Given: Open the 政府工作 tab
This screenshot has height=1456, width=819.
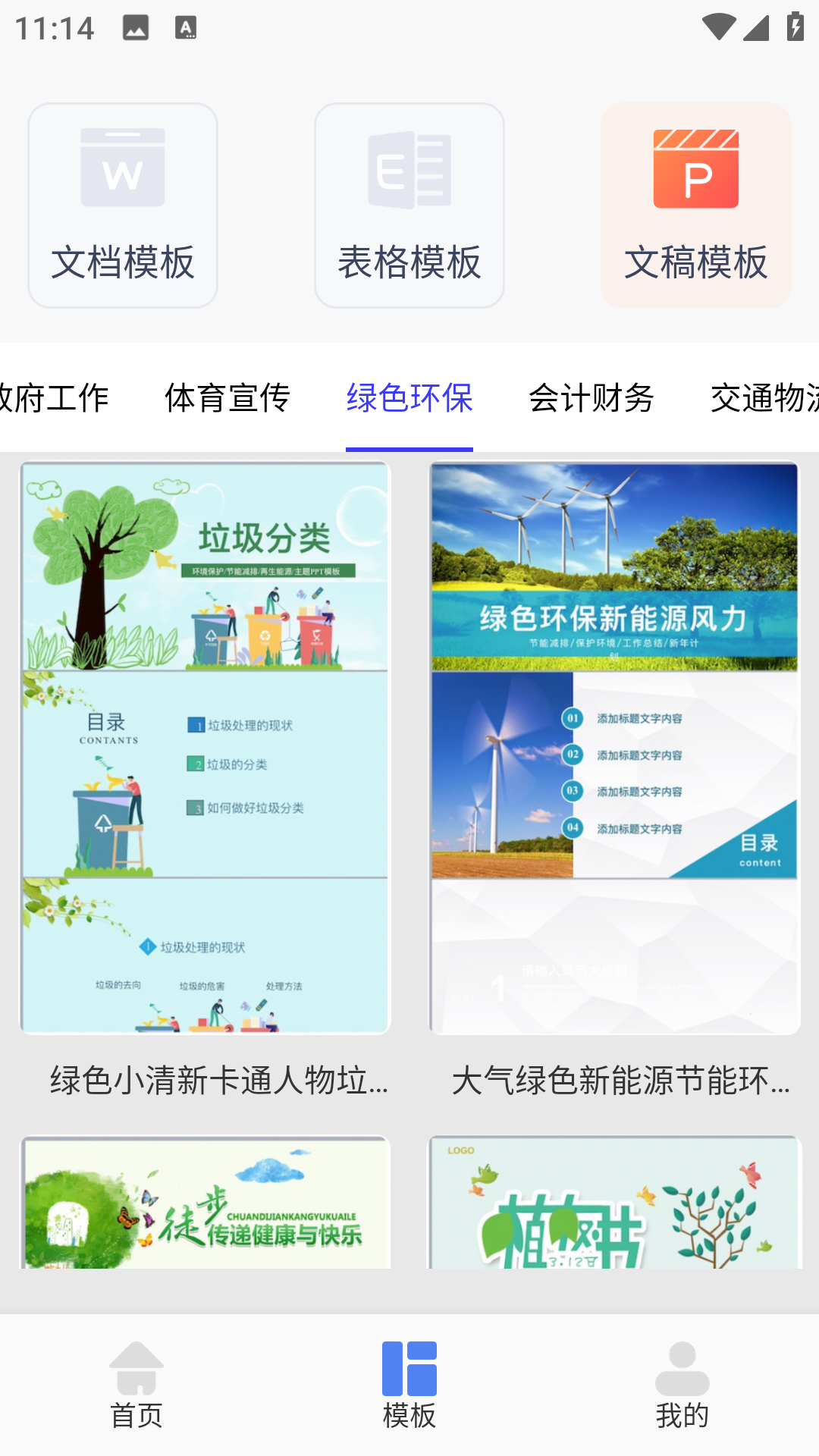Looking at the screenshot, I should tap(55, 398).
